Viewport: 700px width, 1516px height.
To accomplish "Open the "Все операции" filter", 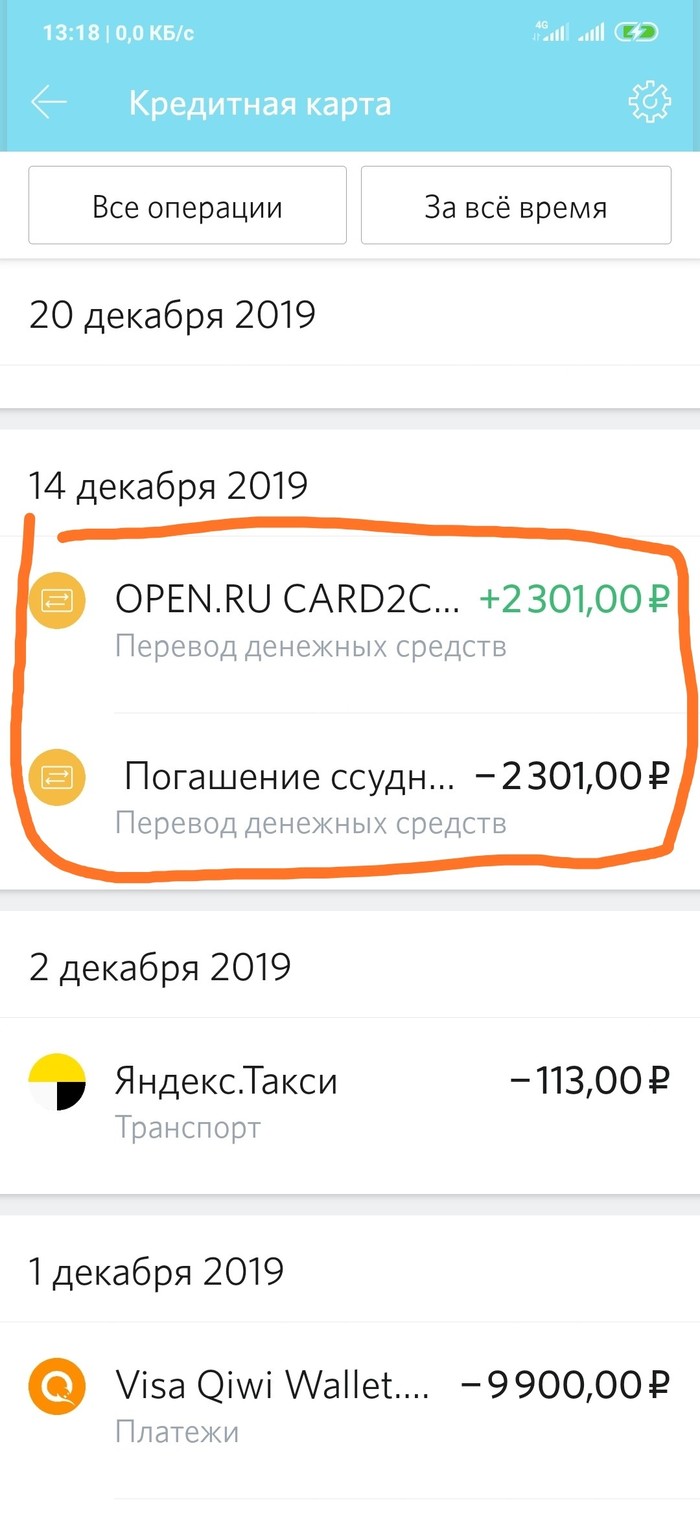I will tap(187, 206).
